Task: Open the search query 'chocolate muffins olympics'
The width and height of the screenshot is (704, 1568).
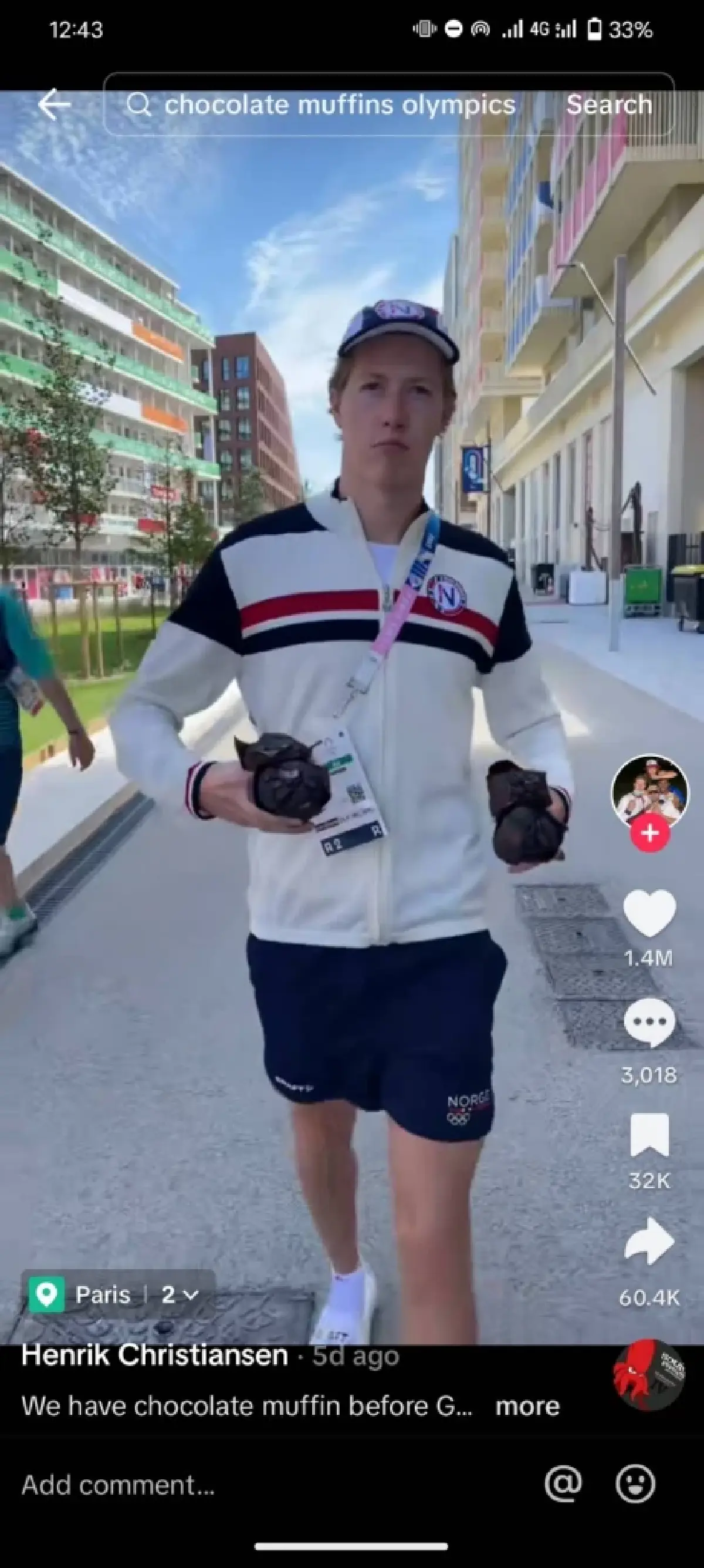Action: 339,104
